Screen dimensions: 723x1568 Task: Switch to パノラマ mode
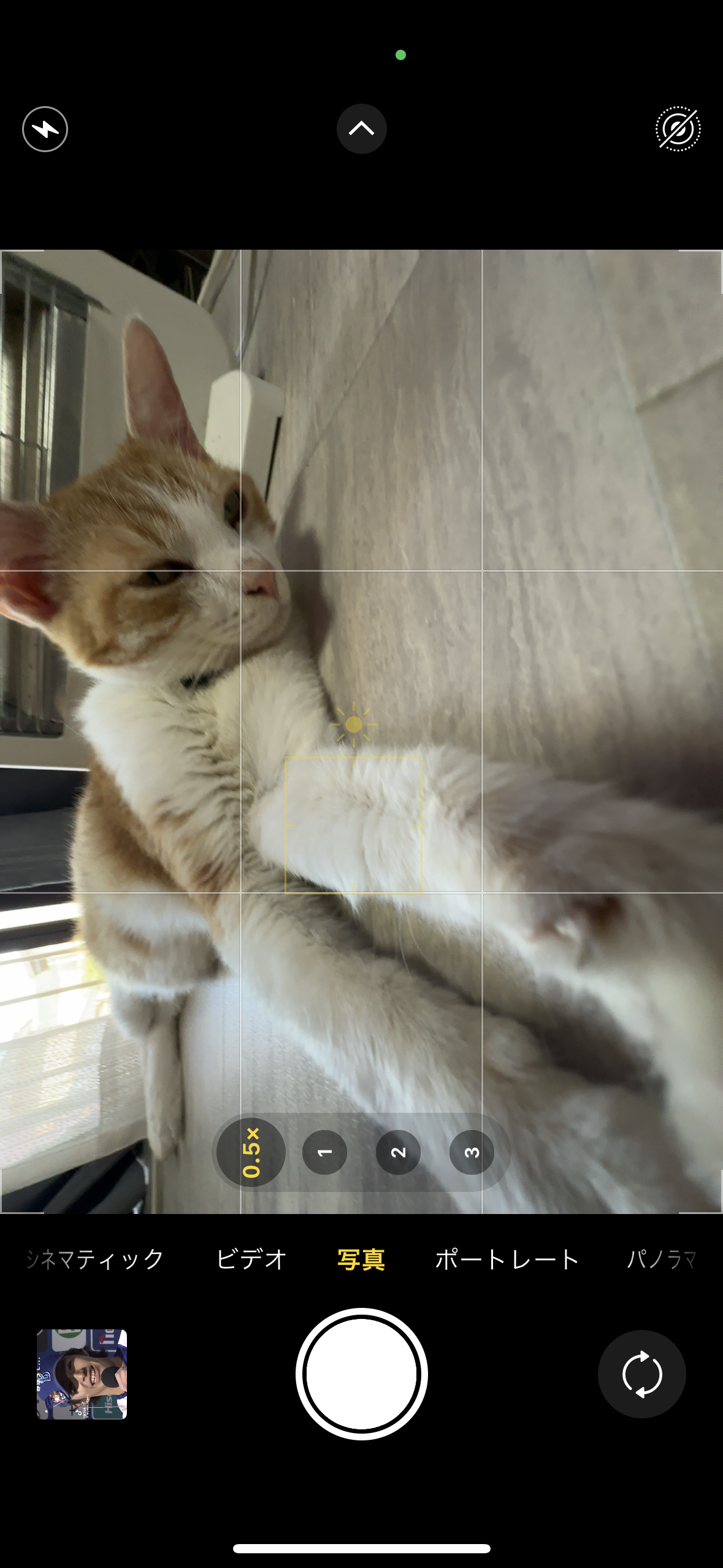pos(662,1259)
